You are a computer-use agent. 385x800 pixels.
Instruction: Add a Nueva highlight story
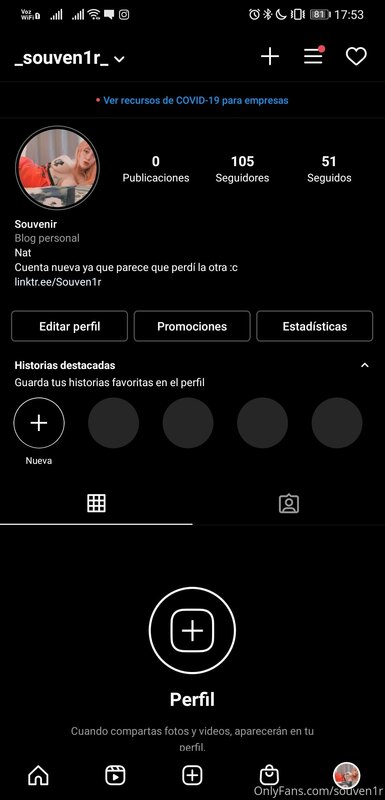(x=39, y=423)
